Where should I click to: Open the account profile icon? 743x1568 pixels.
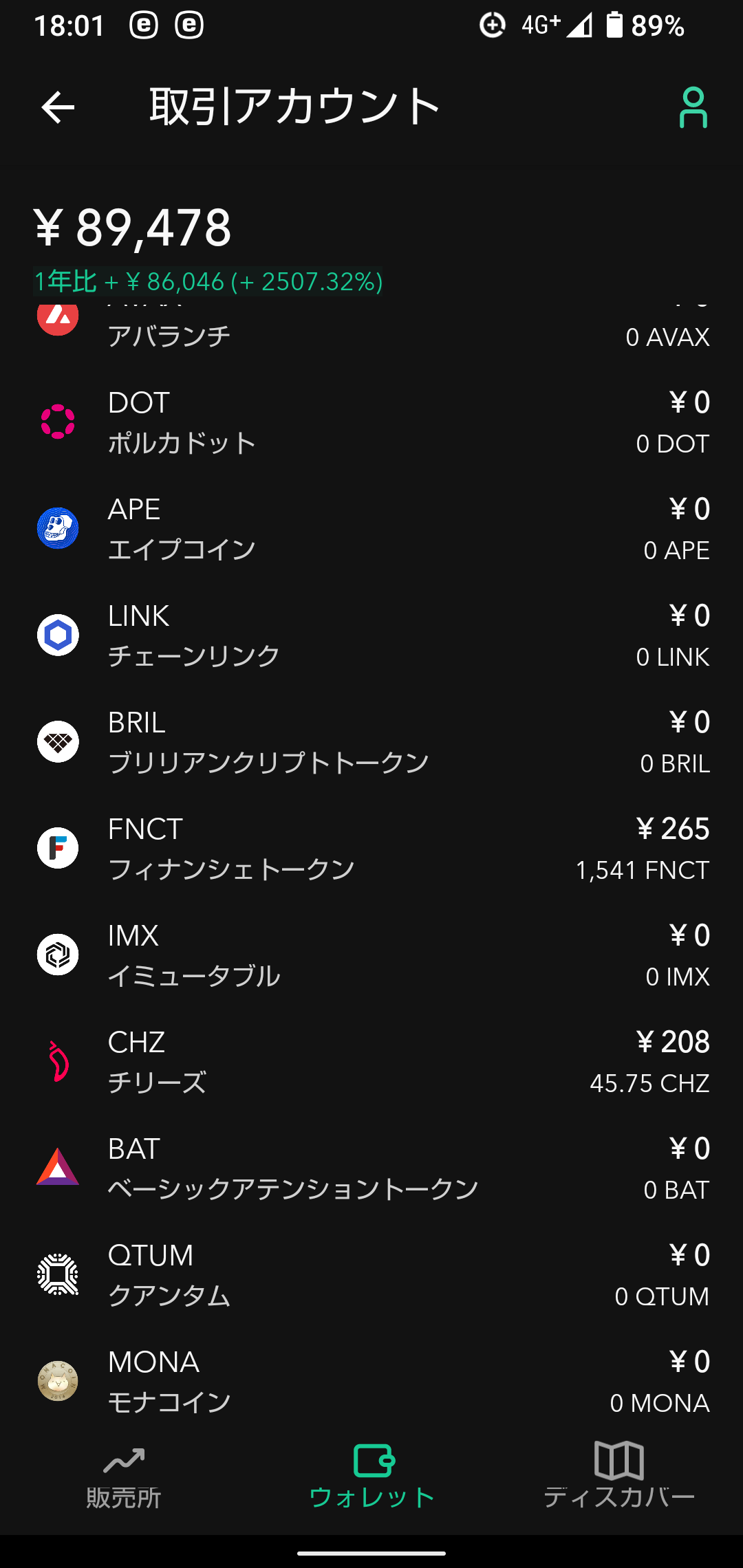(x=693, y=107)
